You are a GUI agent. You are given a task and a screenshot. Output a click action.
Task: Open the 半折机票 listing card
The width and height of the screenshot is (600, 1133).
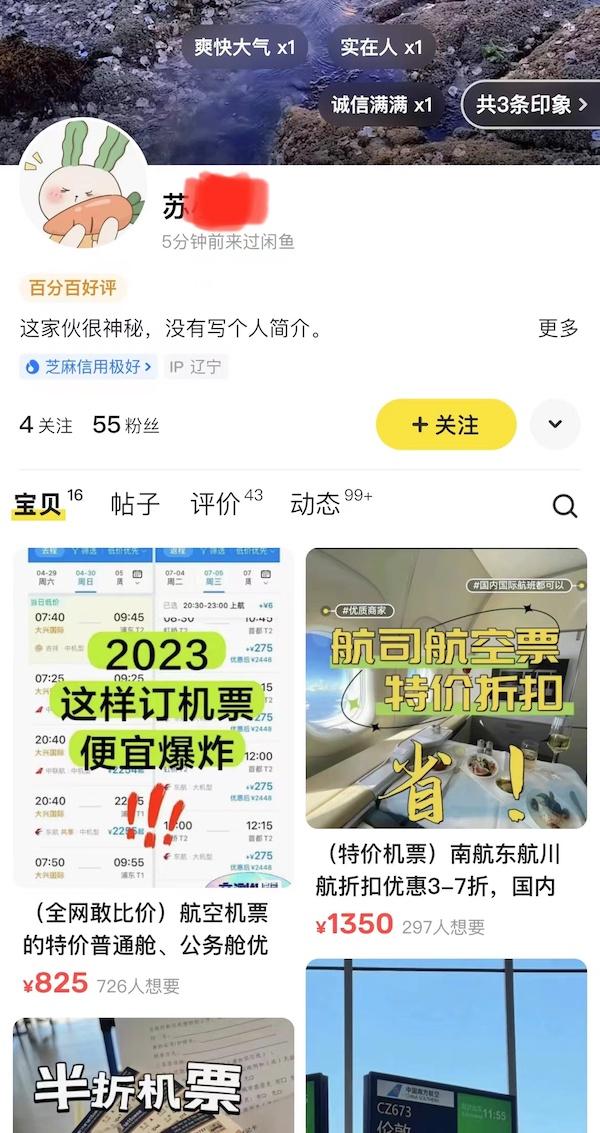point(153,1075)
